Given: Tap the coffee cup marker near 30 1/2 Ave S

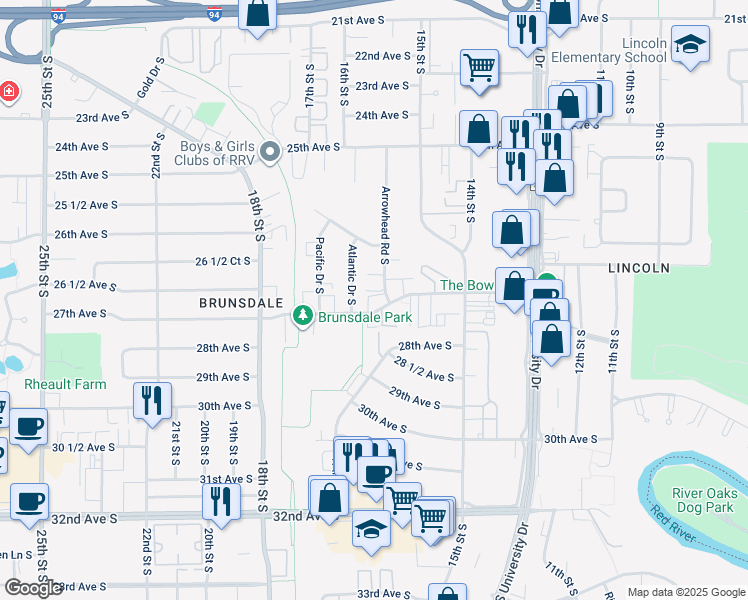Looking at the screenshot, I should coord(28,430).
